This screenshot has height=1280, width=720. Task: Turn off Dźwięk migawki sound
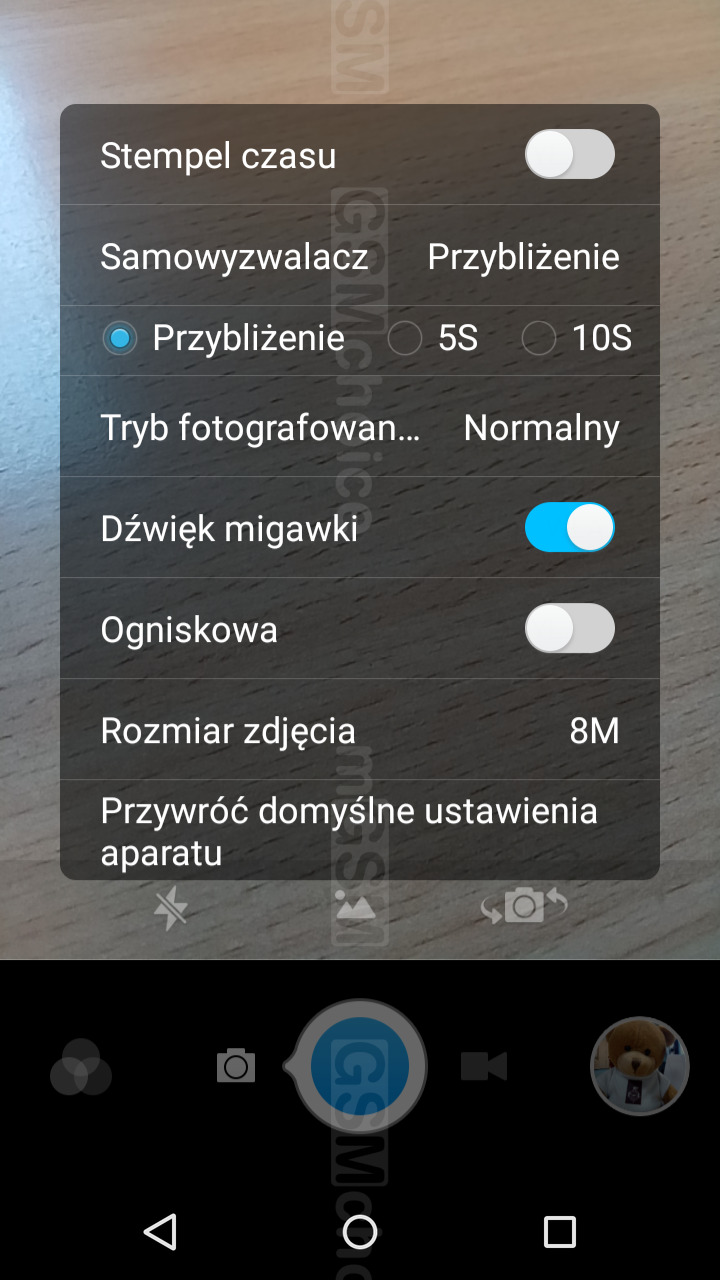point(569,527)
